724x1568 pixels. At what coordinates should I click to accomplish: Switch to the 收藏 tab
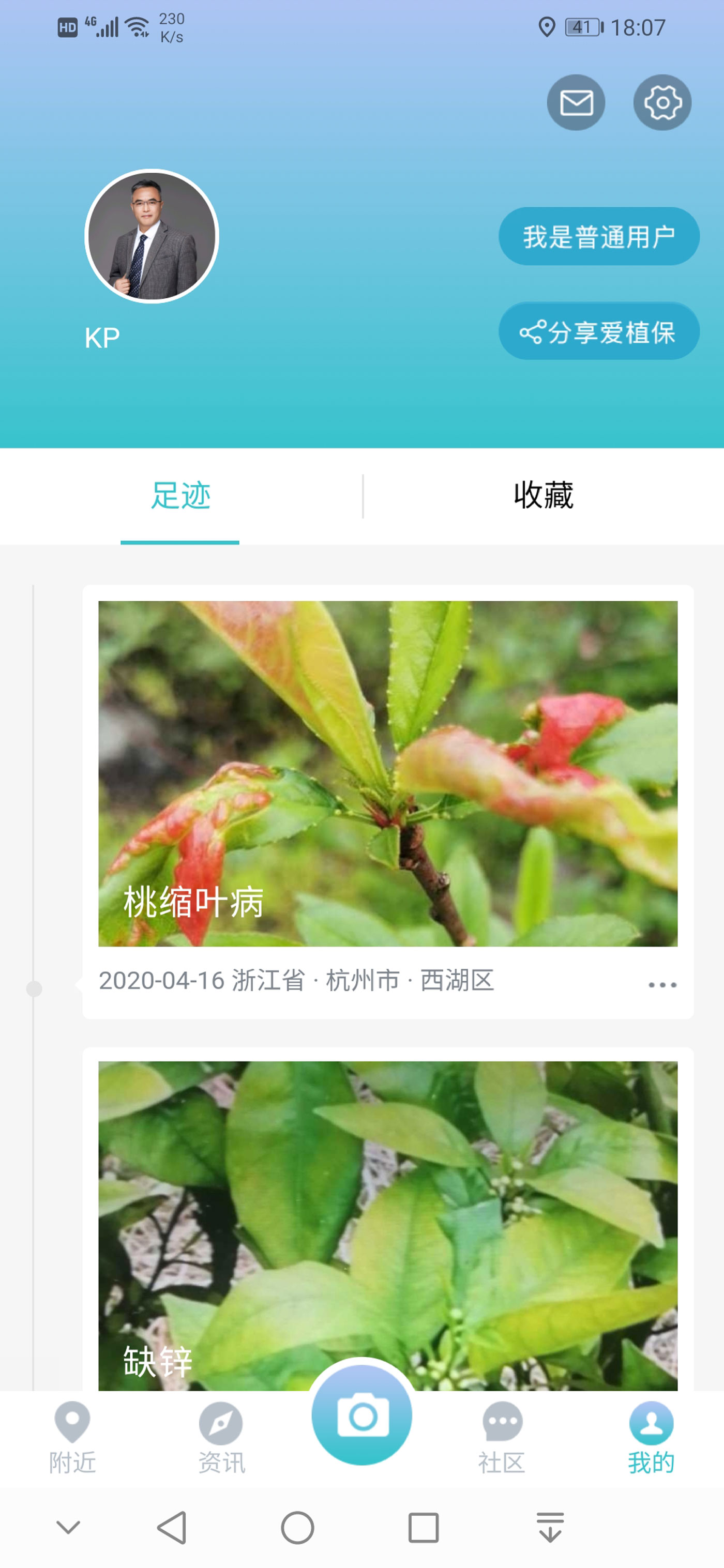tap(543, 496)
